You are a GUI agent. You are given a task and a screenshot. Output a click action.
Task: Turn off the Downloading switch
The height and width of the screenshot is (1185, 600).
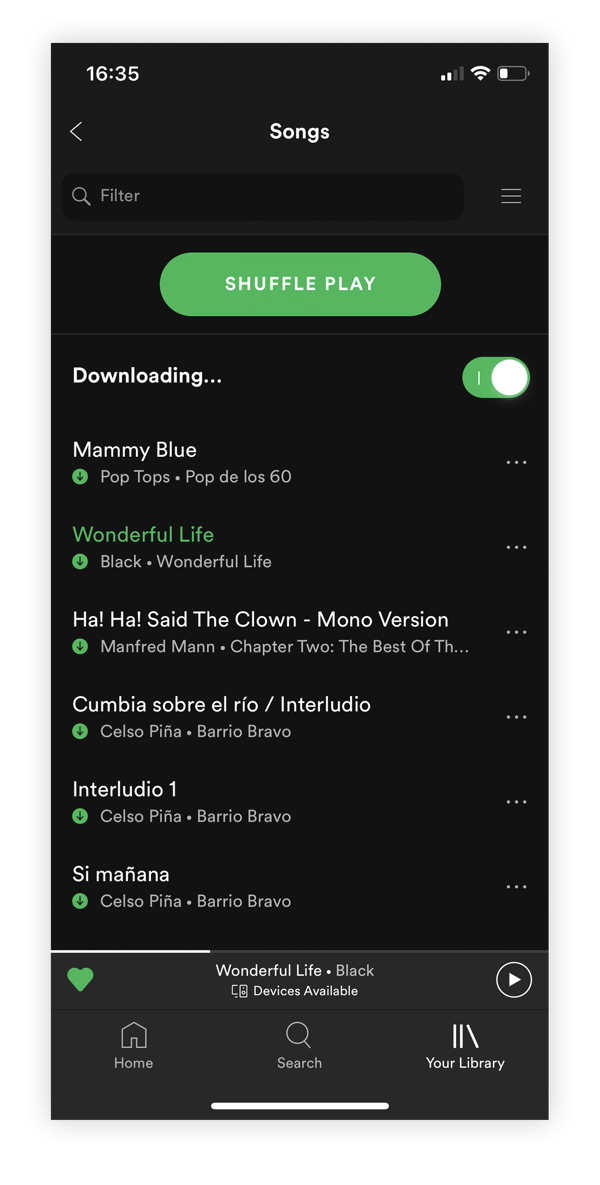pyautogui.click(x=495, y=378)
